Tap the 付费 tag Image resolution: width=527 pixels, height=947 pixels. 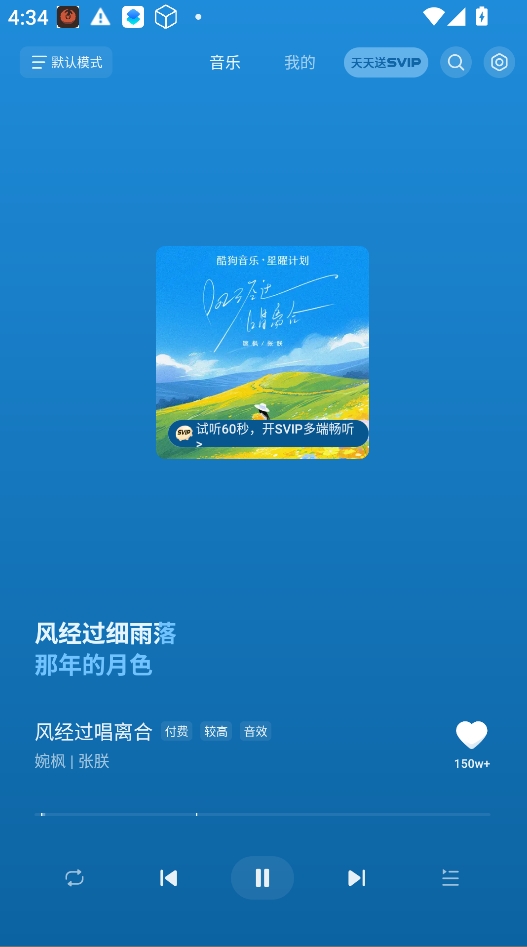176,731
